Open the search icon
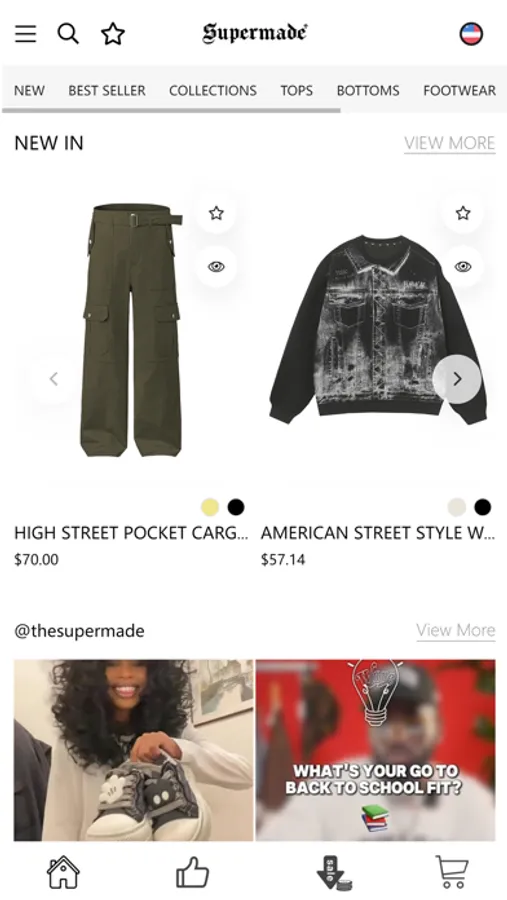The height and width of the screenshot is (900, 507). tap(68, 34)
